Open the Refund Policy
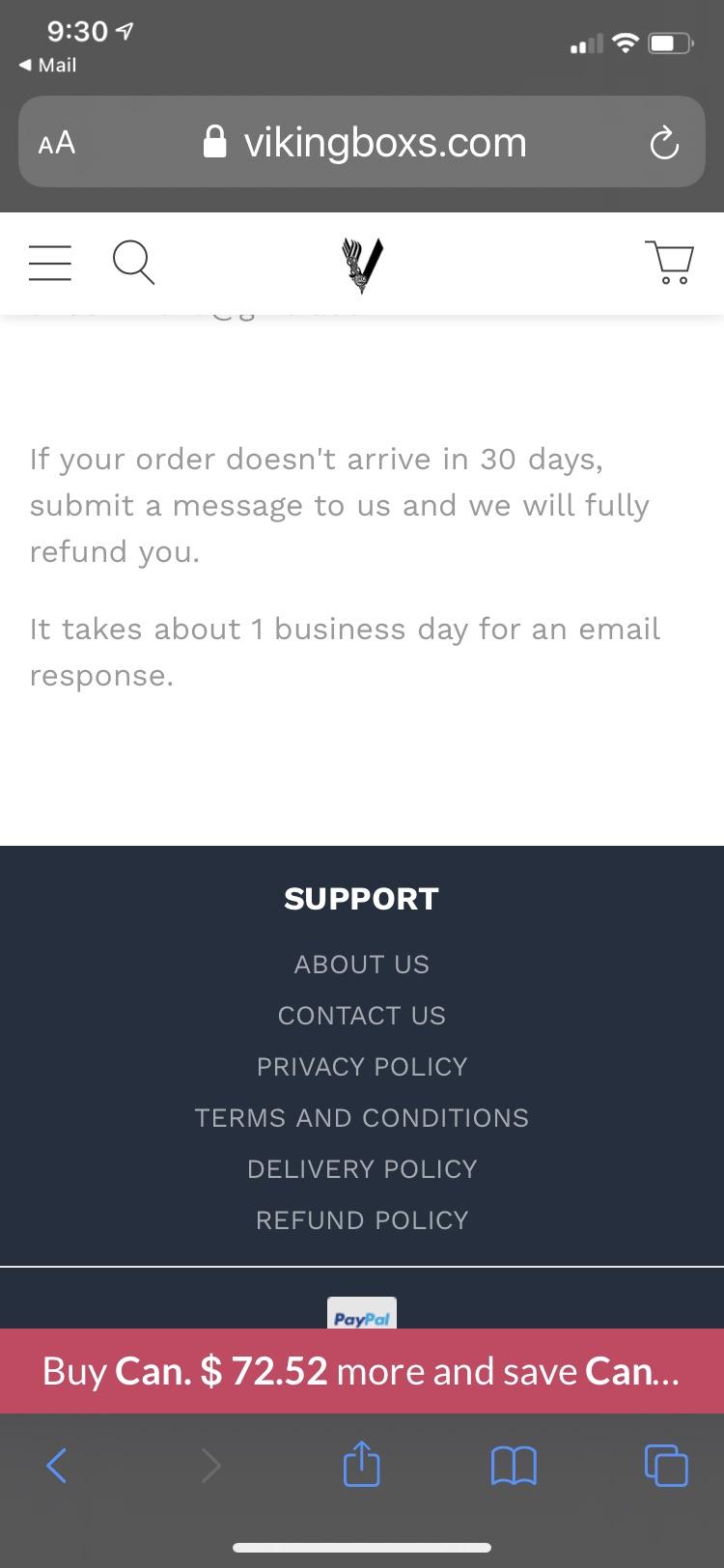 (362, 1220)
